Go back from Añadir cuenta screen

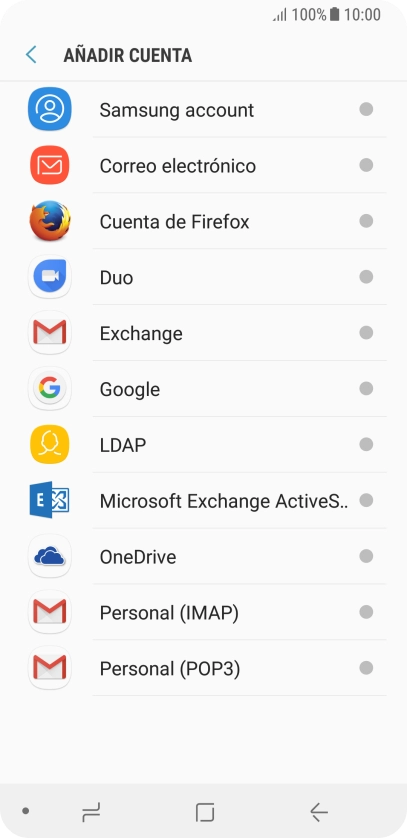(x=31, y=55)
